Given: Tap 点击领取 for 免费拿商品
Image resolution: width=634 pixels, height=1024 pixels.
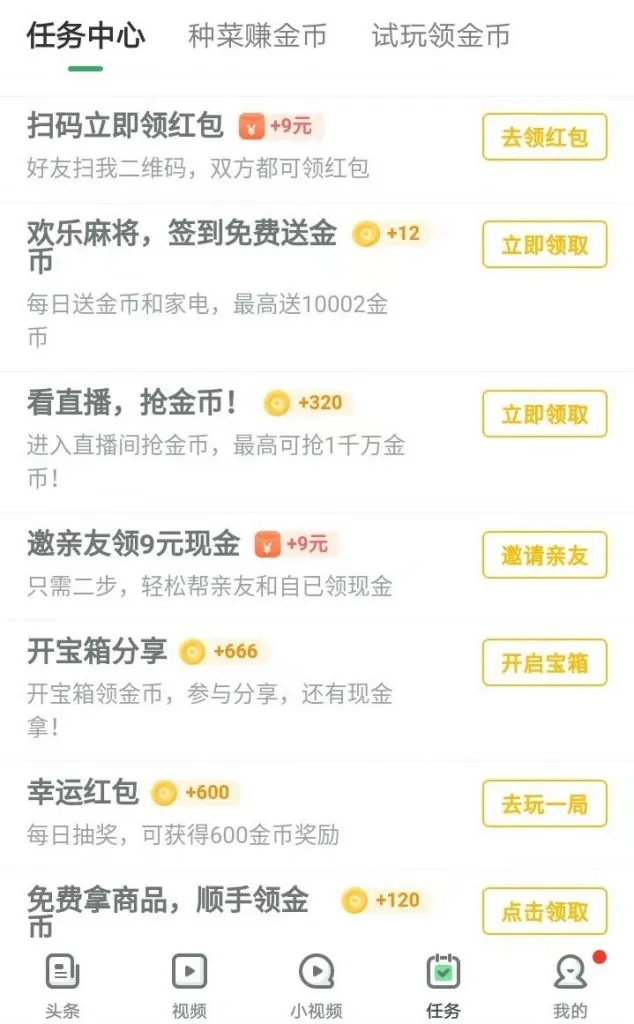Looking at the screenshot, I should pos(544,911).
